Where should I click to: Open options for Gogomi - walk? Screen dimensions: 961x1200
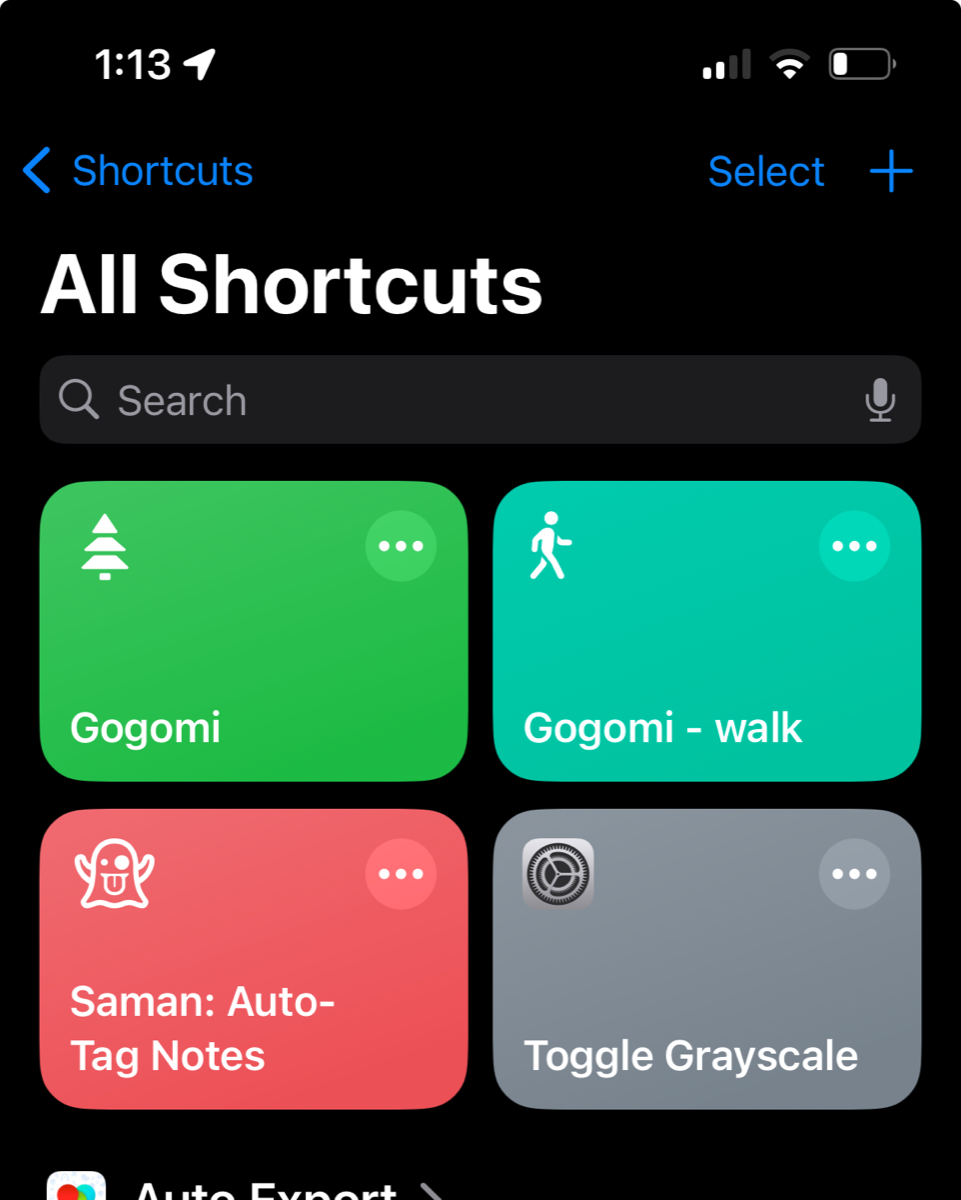point(854,546)
